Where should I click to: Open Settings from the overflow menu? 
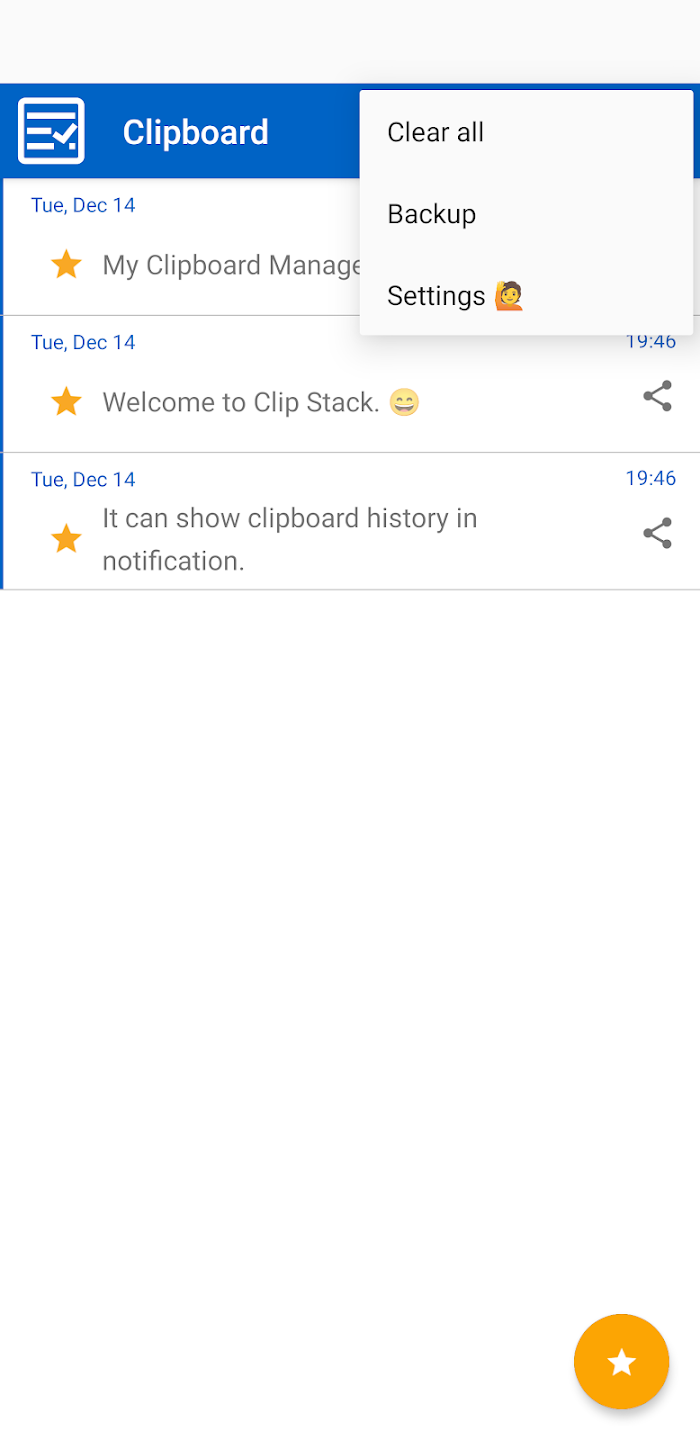[x=526, y=296]
